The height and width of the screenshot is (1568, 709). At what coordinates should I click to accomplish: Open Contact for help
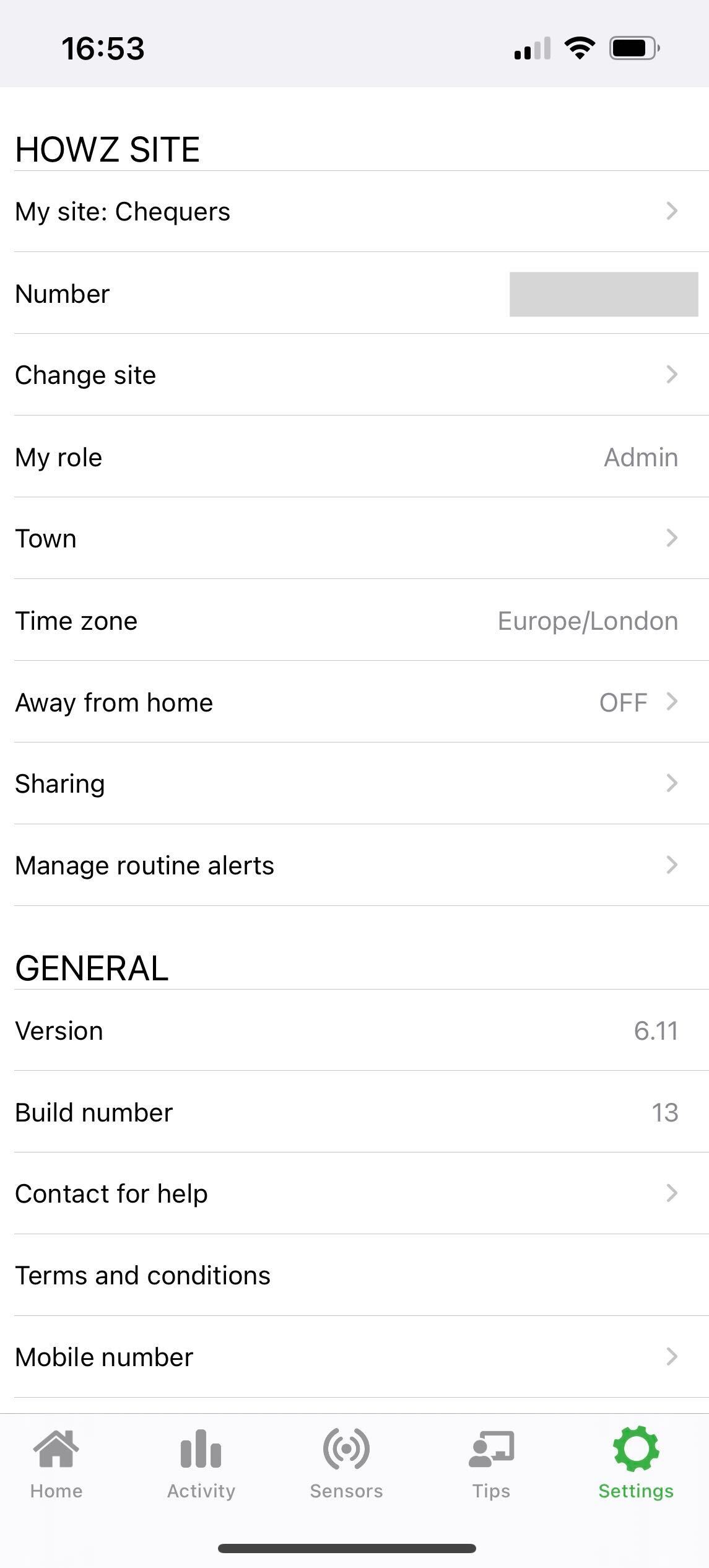coord(354,1193)
